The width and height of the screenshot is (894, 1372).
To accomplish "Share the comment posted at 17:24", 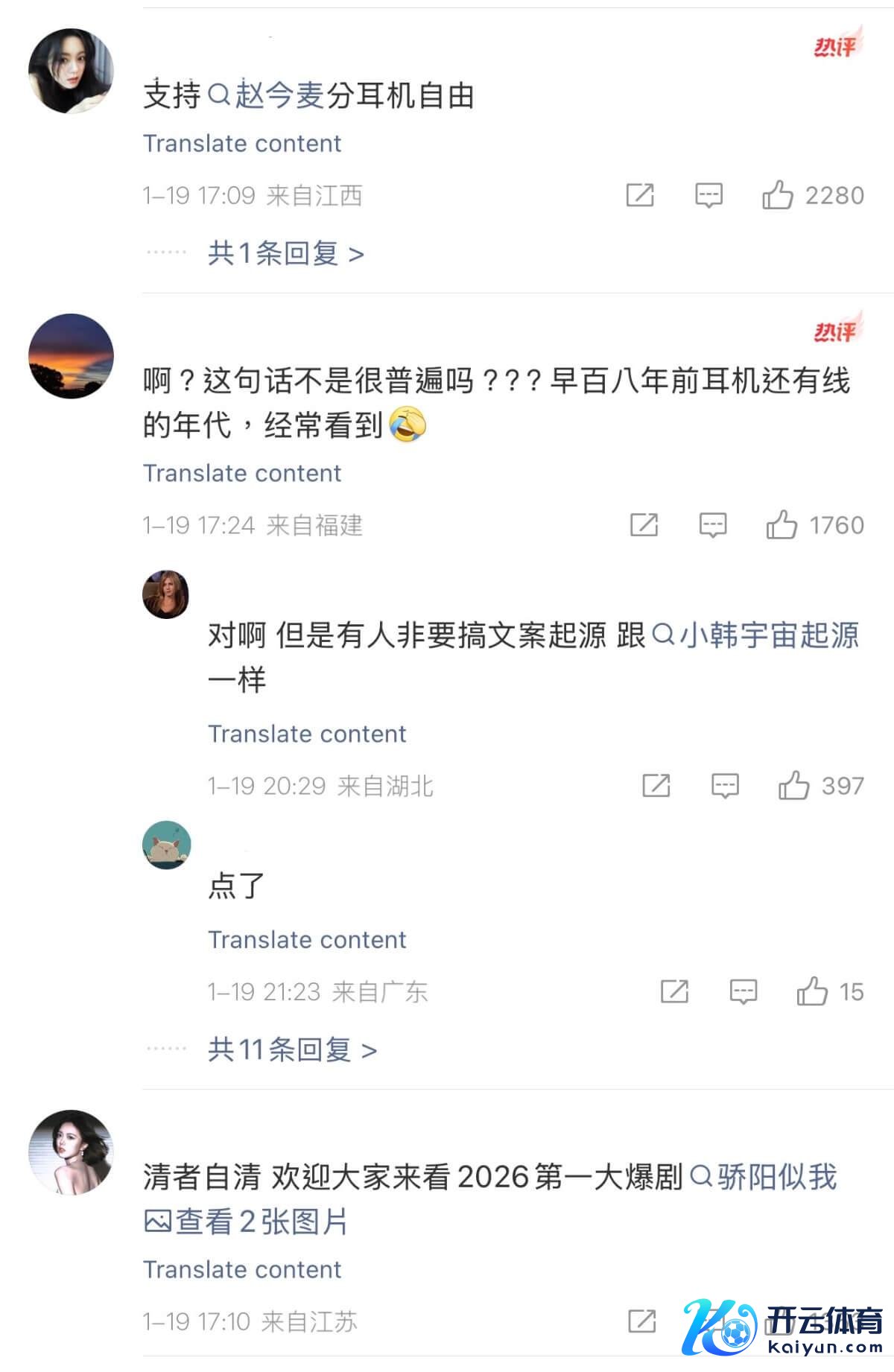I will tap(644, 525).
